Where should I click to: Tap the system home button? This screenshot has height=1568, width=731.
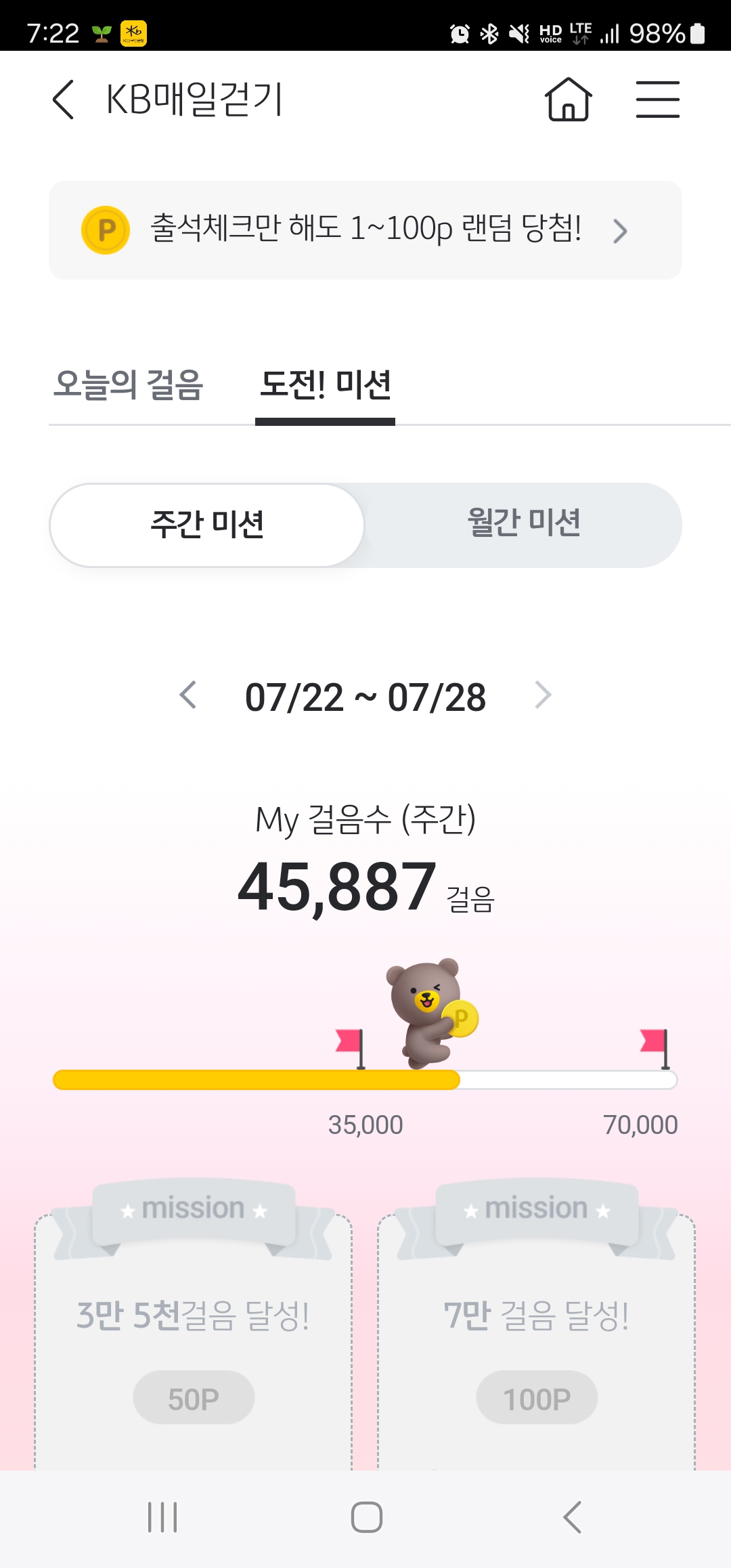(366, 1517)
